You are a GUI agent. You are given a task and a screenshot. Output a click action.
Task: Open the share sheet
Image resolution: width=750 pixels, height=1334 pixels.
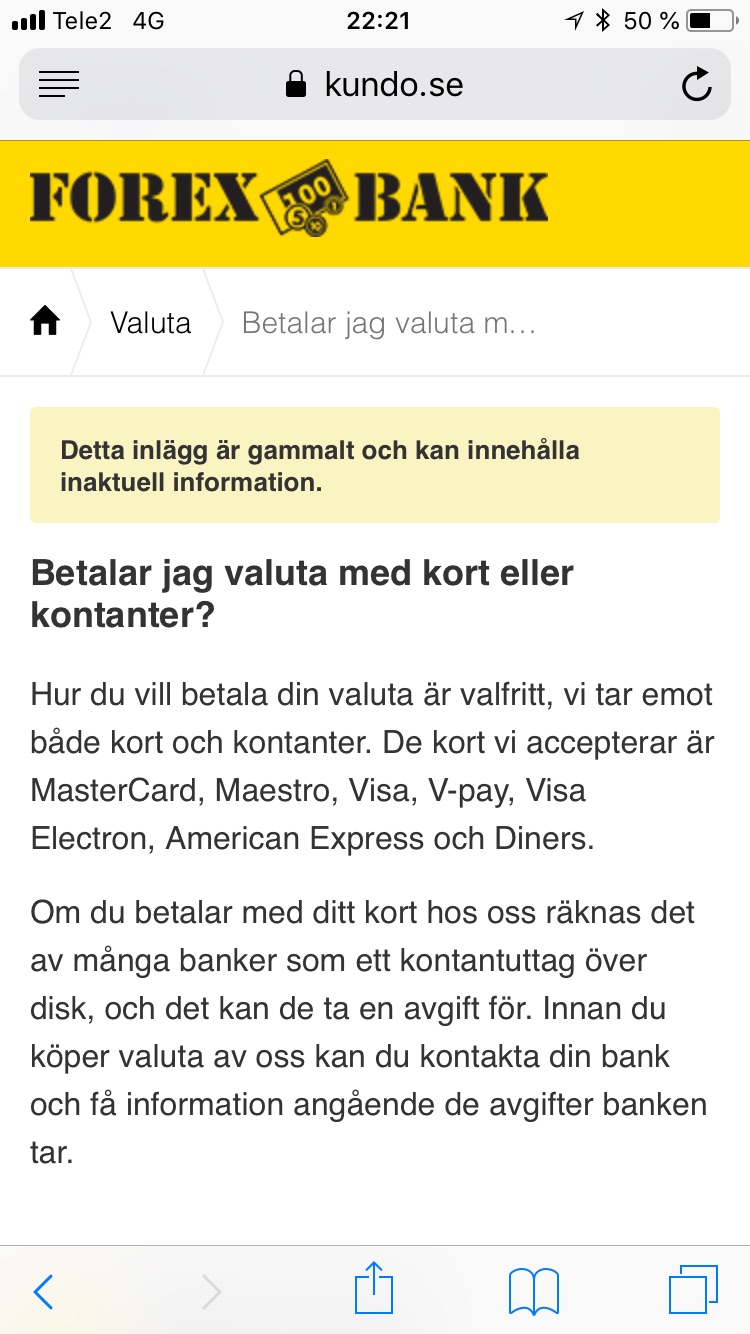click(374, 1289)
